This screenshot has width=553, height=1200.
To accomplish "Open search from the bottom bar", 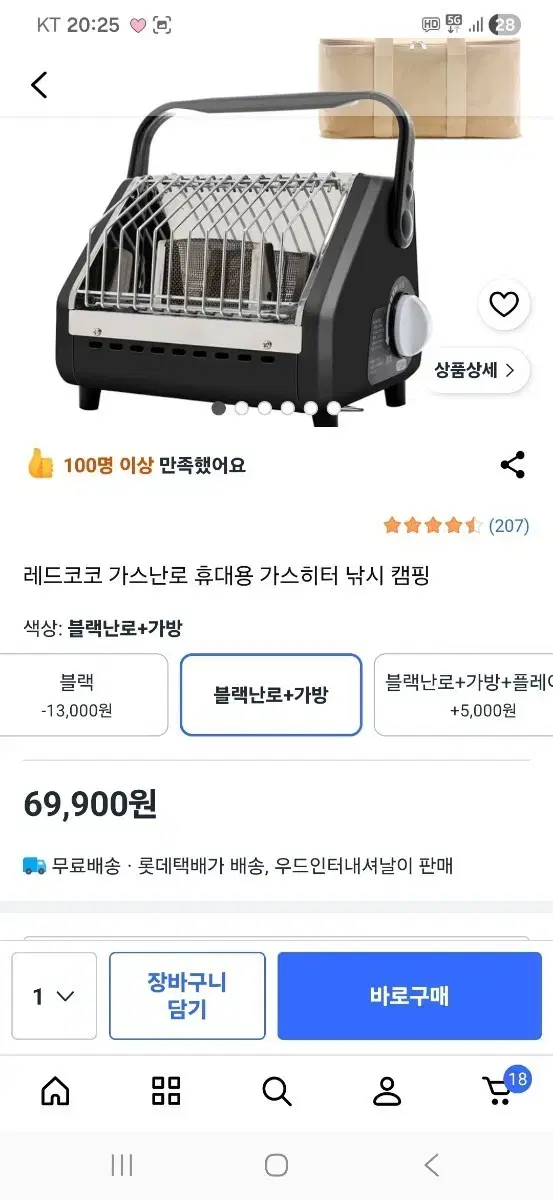I will pos(277,1091).
